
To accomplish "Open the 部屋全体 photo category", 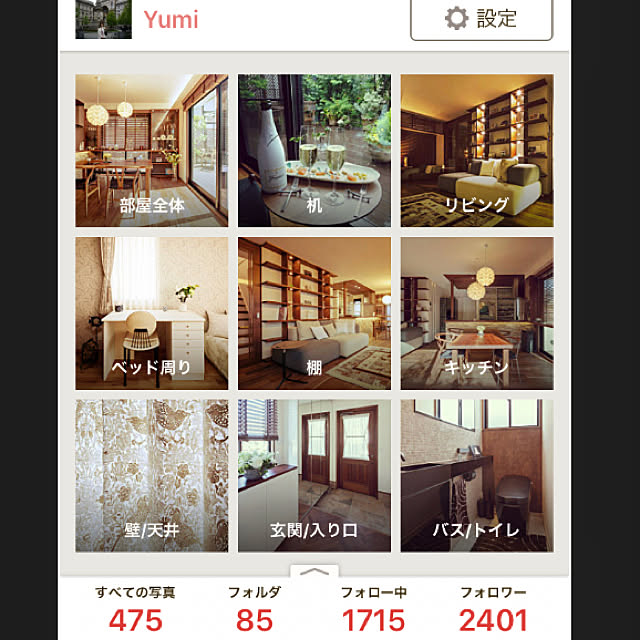I will [x=151, y=150].
